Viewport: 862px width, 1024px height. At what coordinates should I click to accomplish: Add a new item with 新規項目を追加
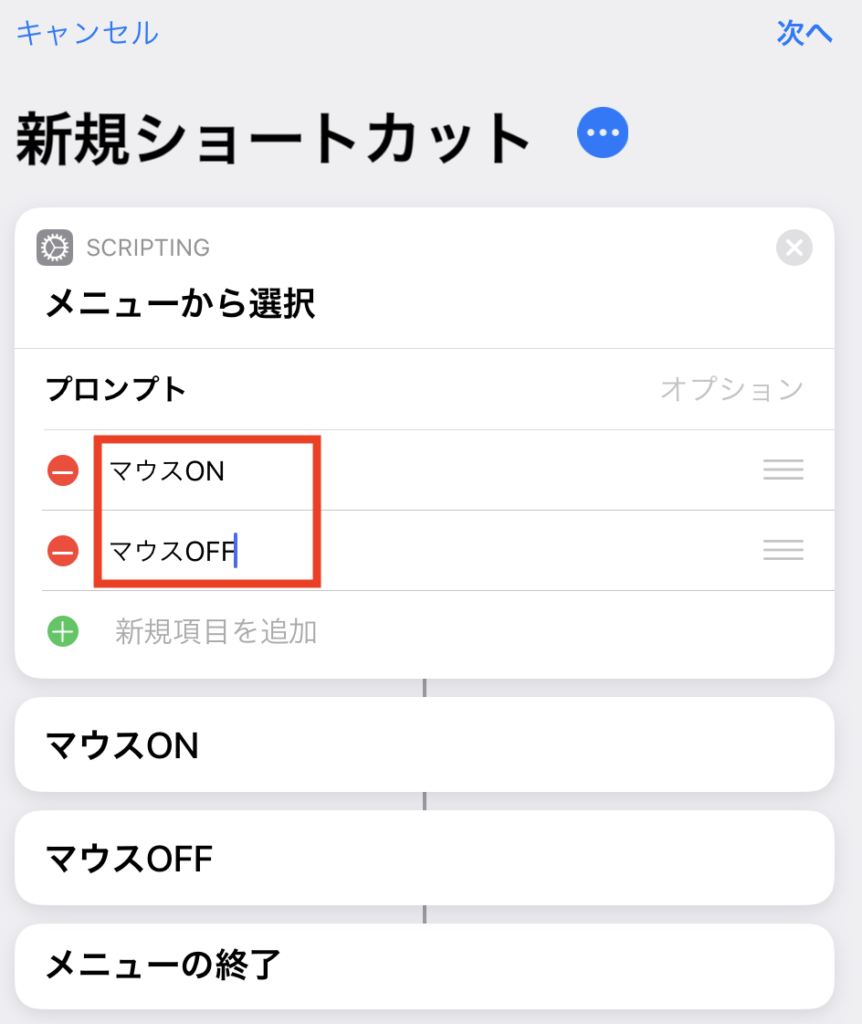tap(215, 631)
